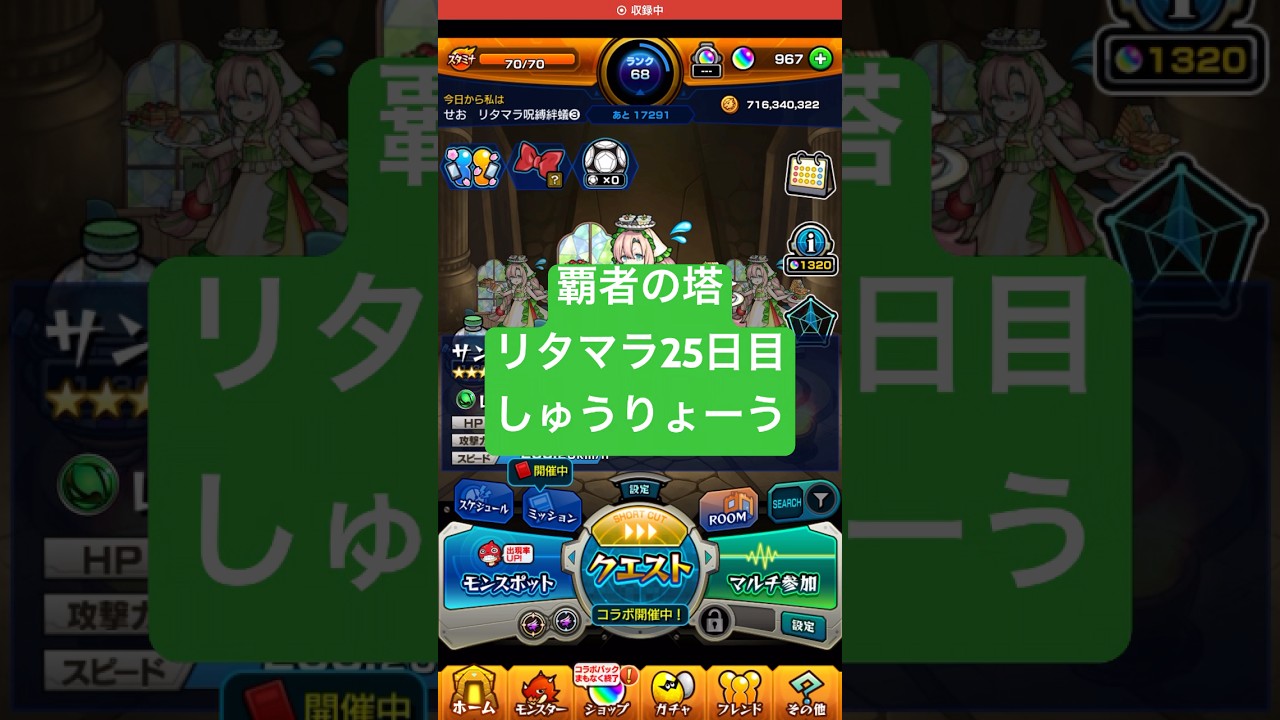Open the info notices icon
Image resolution: width=1280 pixels, height=720 pixels.
[810, 248]
